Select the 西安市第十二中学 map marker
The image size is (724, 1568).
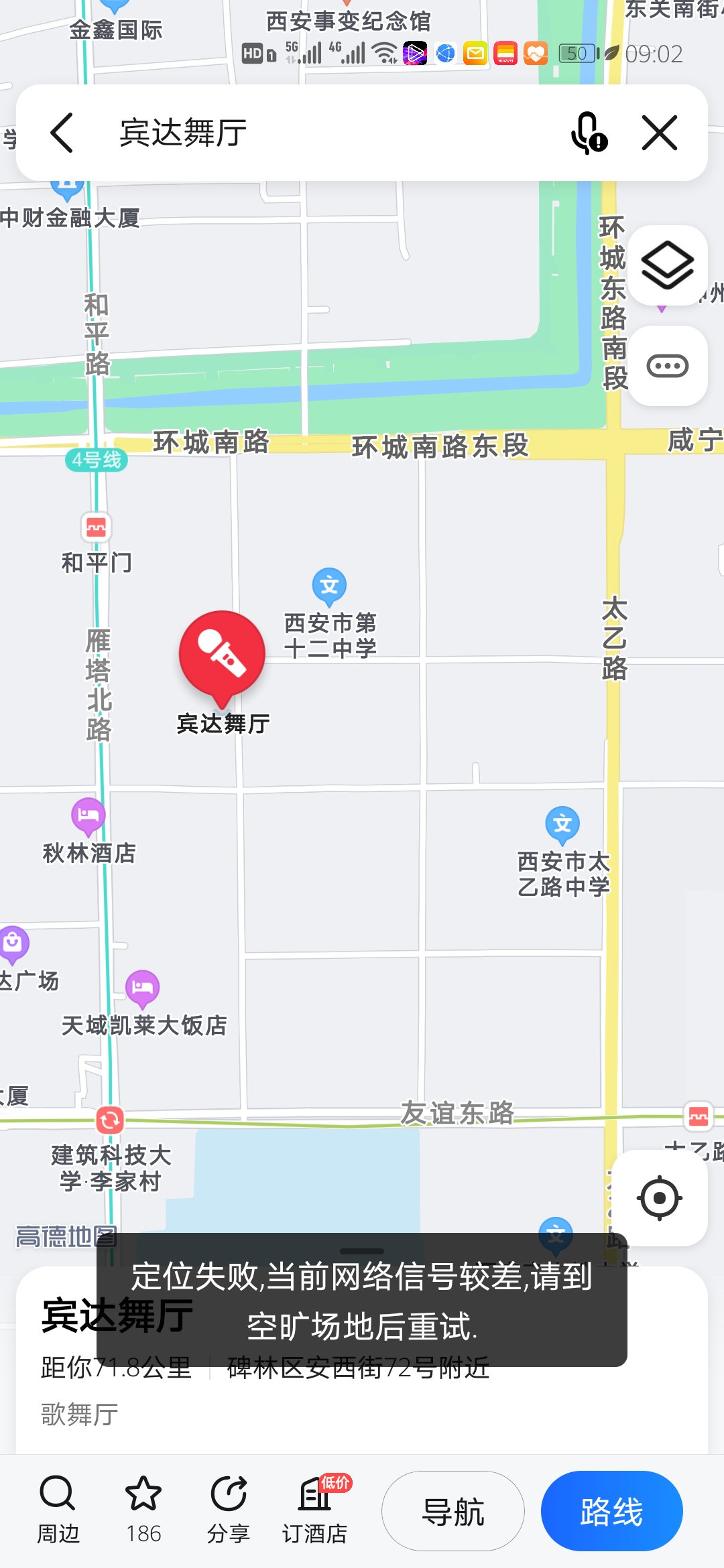click(329, 586)
